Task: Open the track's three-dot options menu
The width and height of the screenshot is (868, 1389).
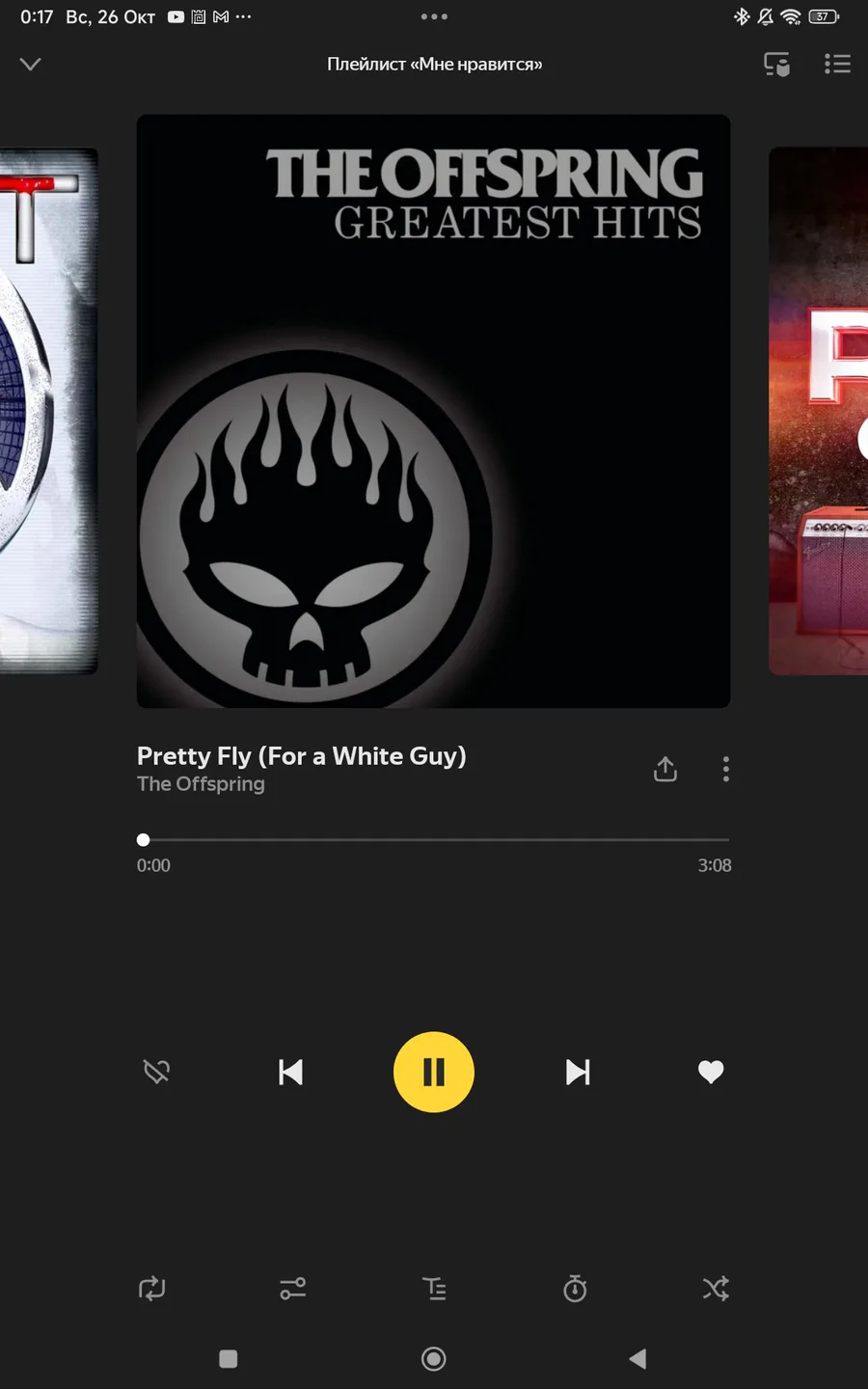Action: click(x=726, y=769)
